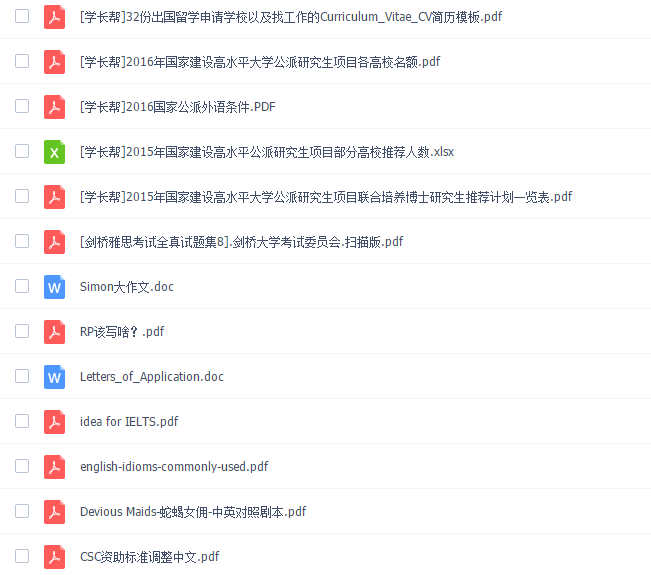Open idea for IELTS.pdf
This screenshot has width=651, height=575.
(129, 422)
